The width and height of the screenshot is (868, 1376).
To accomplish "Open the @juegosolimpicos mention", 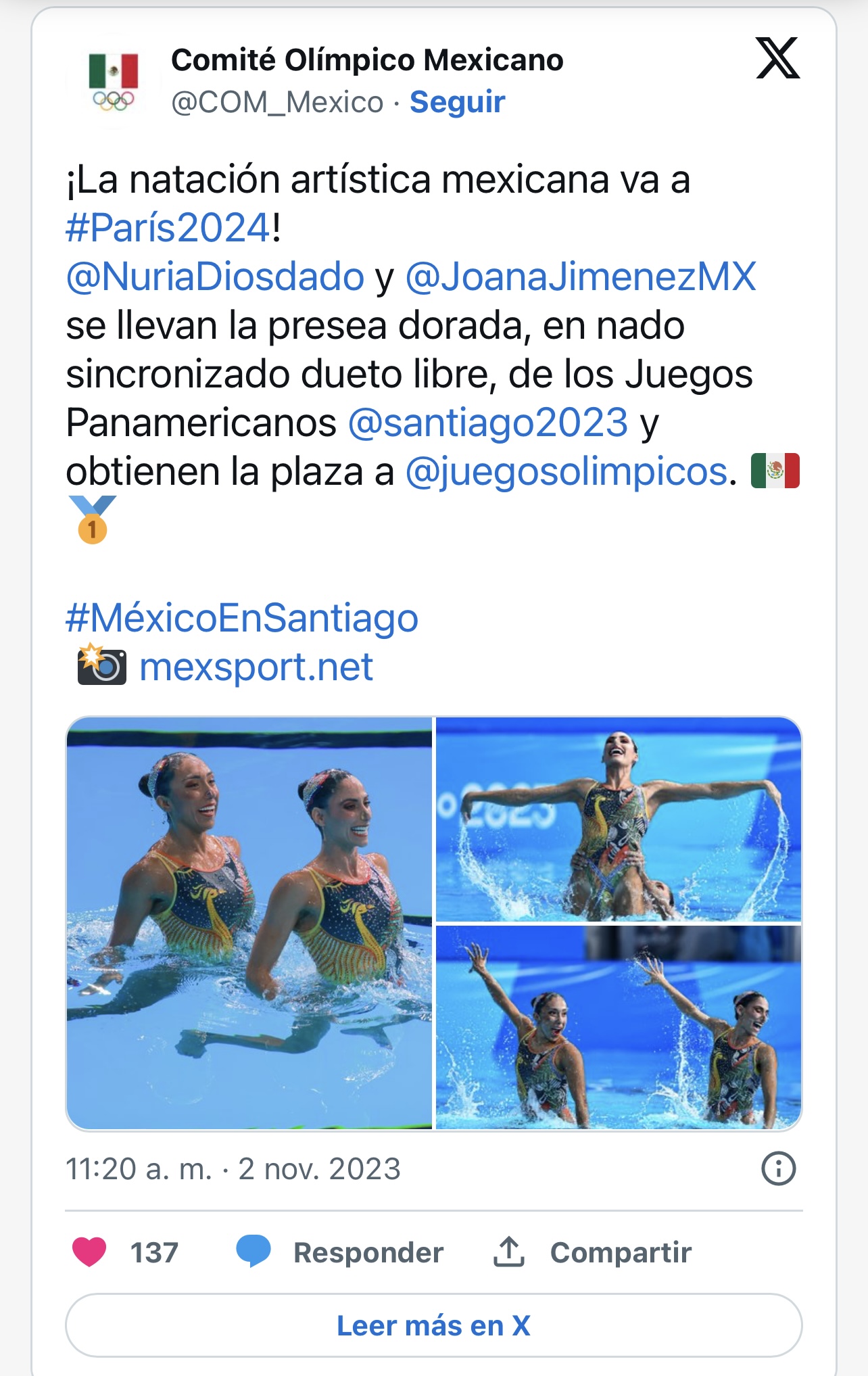I will (x=566, y=471).
